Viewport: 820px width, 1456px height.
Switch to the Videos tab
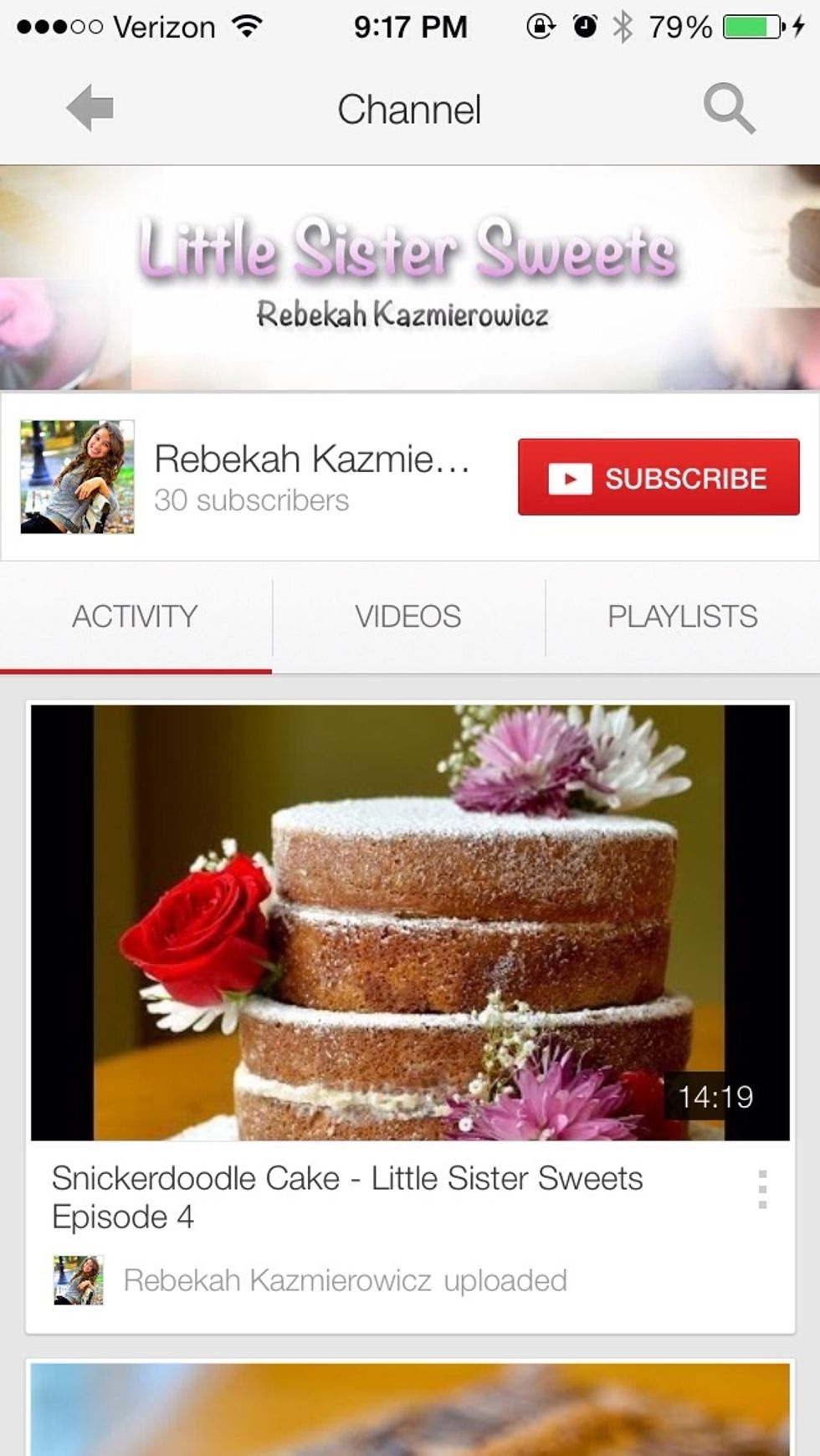(408, 618)
